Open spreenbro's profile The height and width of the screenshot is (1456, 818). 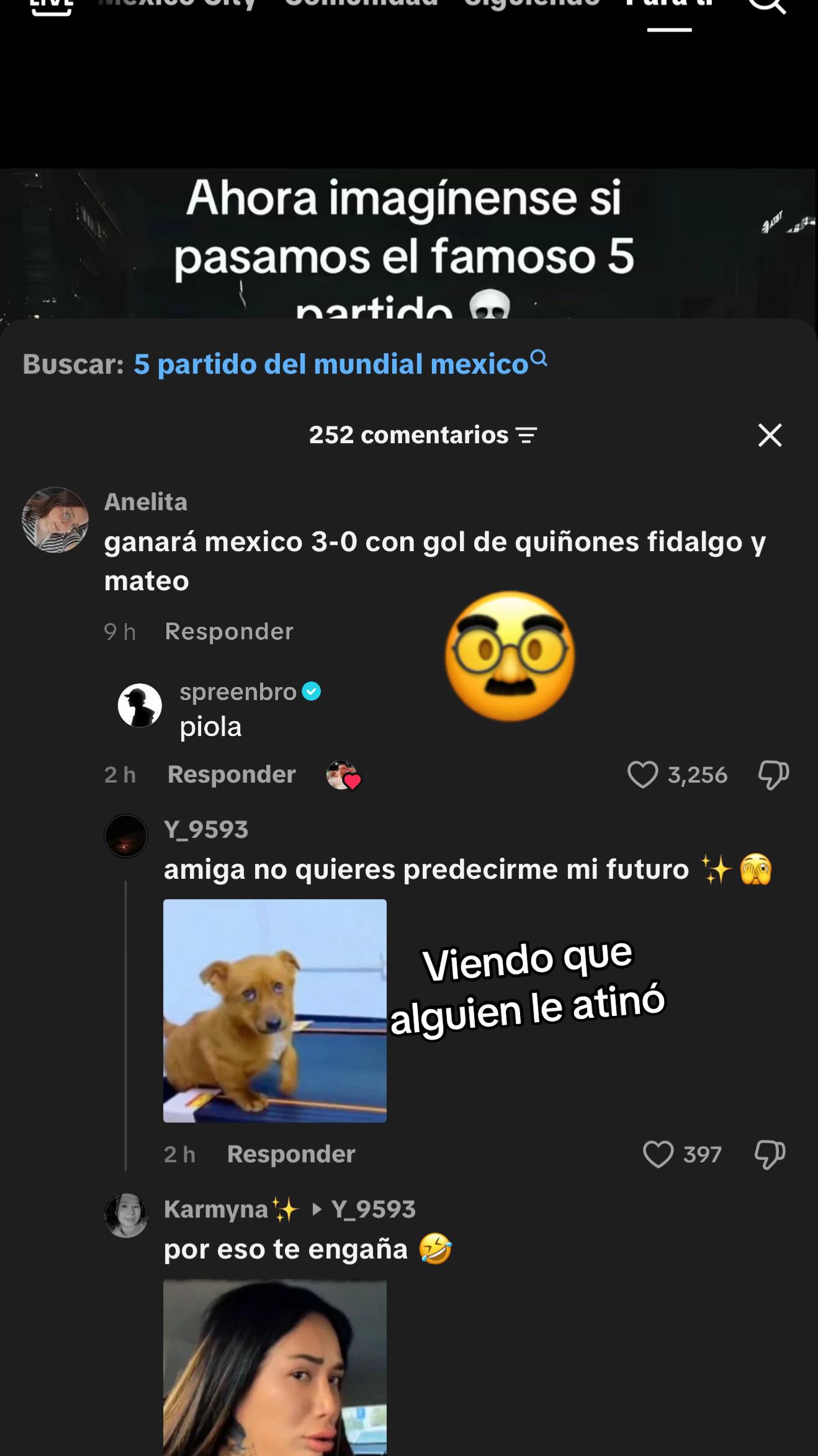click(140, 706)
